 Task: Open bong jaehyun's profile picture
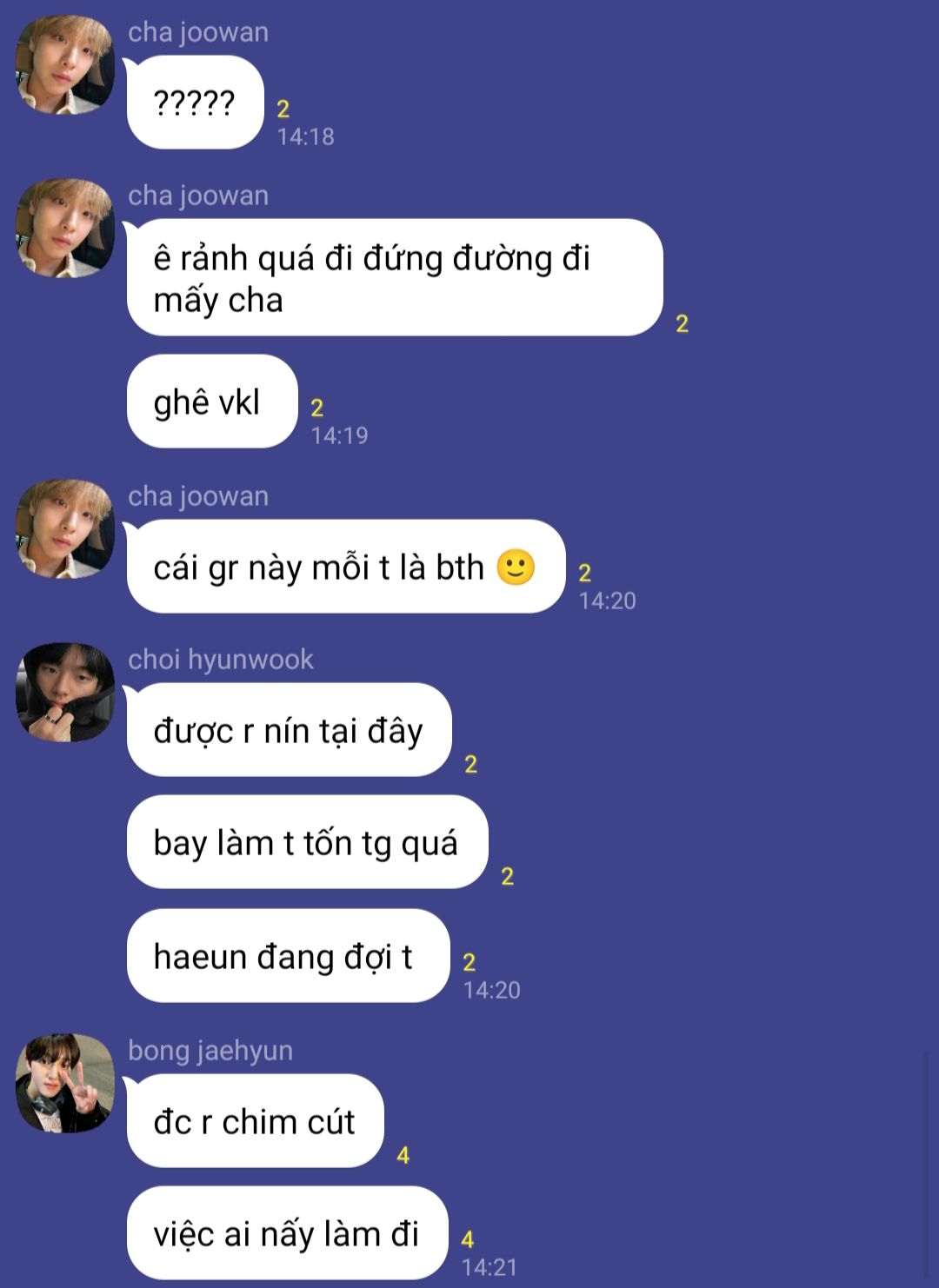tap(65, 1084)
